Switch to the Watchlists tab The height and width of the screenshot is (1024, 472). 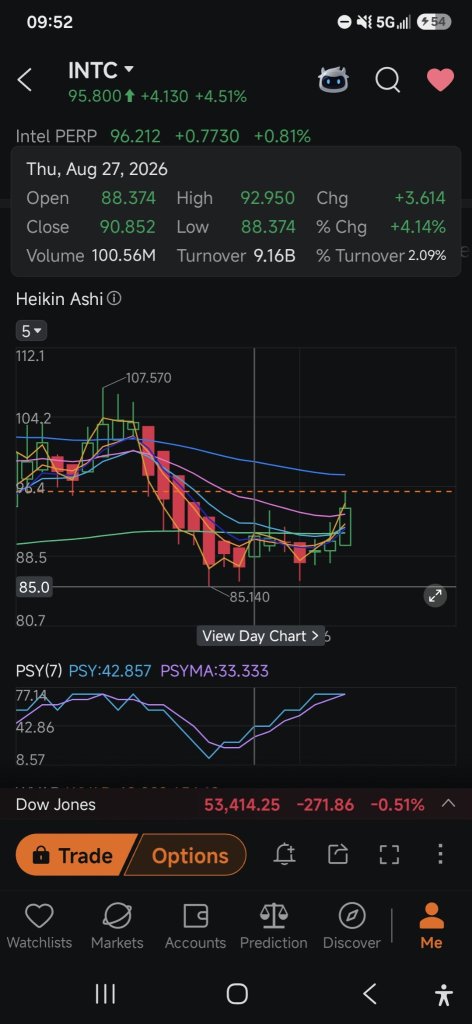coord(39,927)
